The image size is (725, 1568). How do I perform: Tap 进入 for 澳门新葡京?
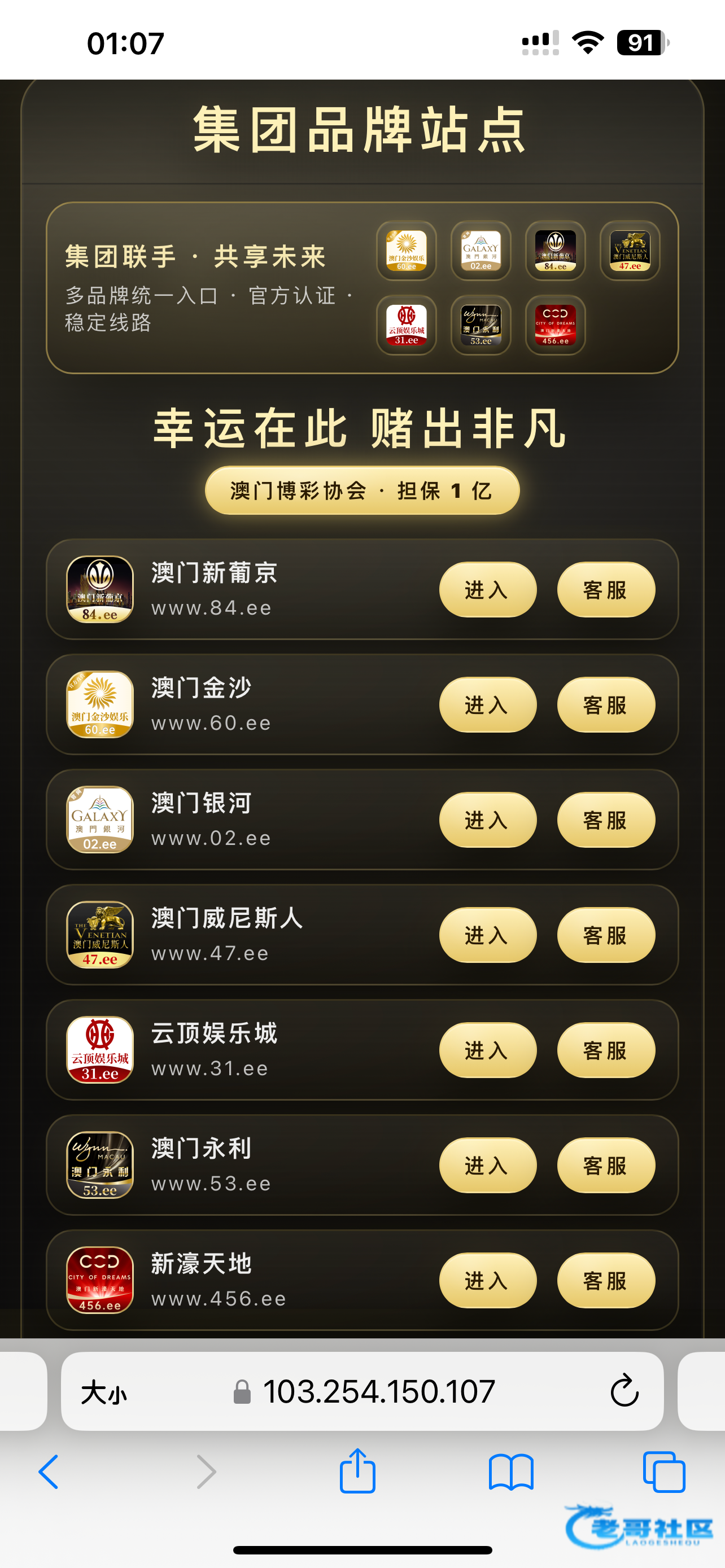488,589
